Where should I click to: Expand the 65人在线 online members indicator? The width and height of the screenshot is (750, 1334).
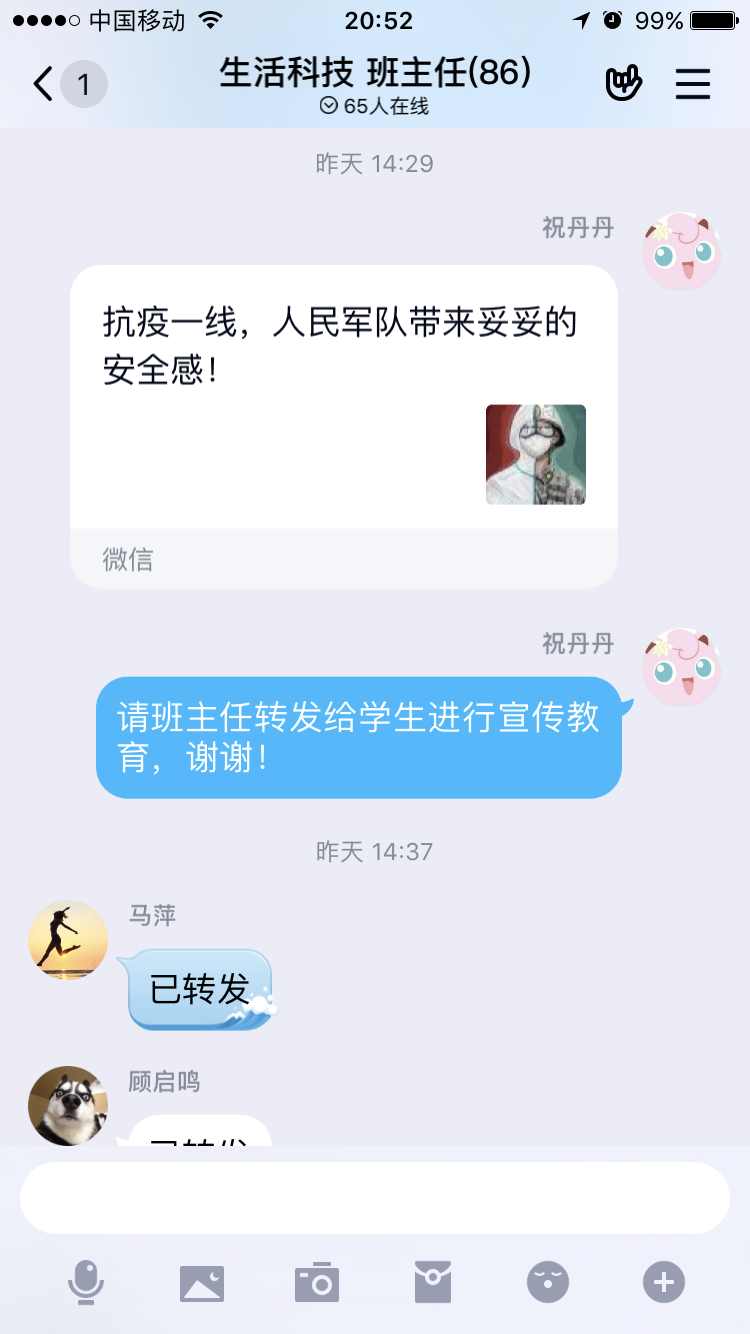coord(374,106)
